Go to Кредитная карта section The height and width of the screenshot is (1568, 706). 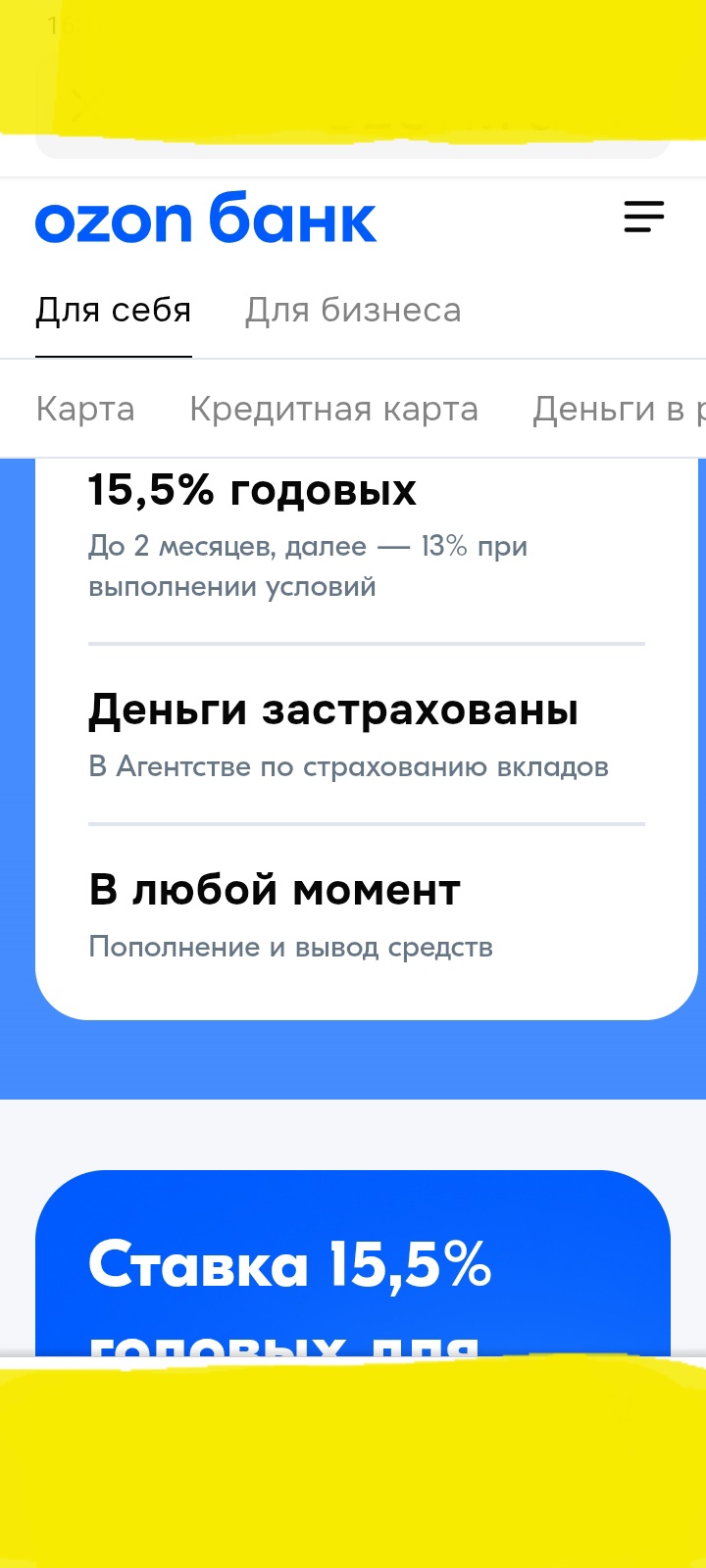click(x=333, y=409)
